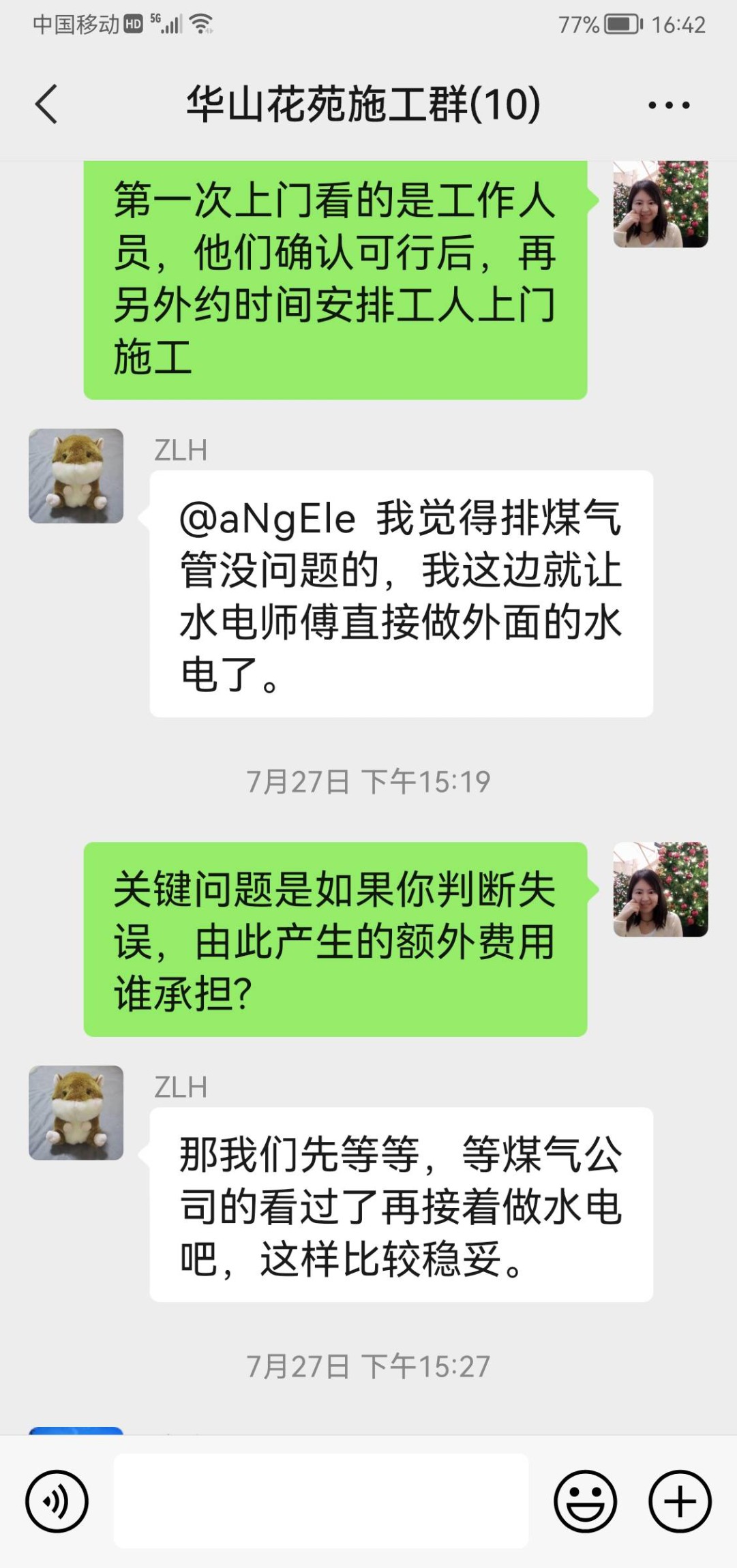Open the three-dot chat info menu
Image resolution: width=737 pixels, height=1568 pixels.
tap(668, 105)
